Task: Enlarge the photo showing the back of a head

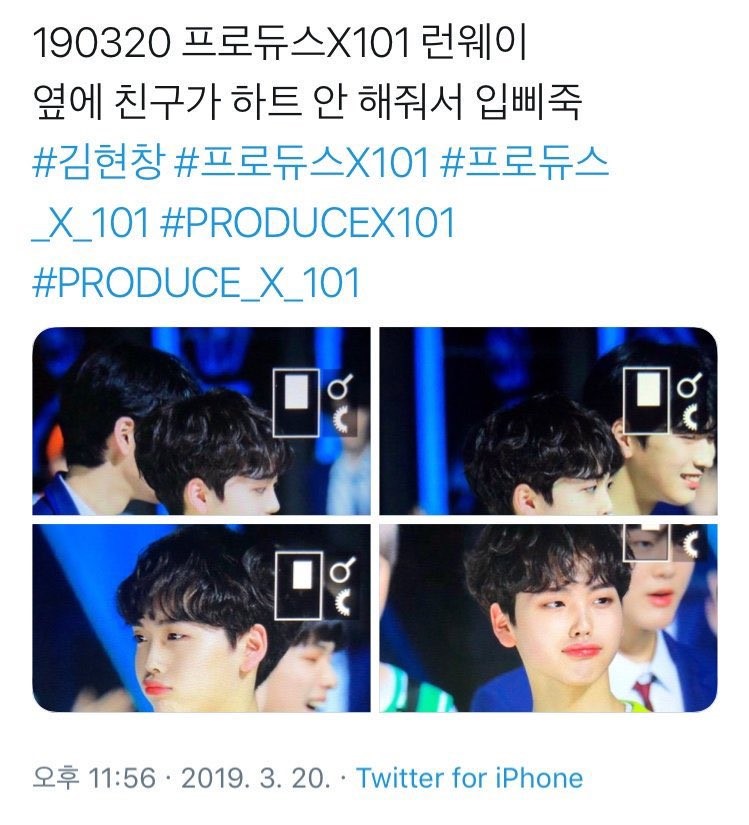Action: (201, 421)
